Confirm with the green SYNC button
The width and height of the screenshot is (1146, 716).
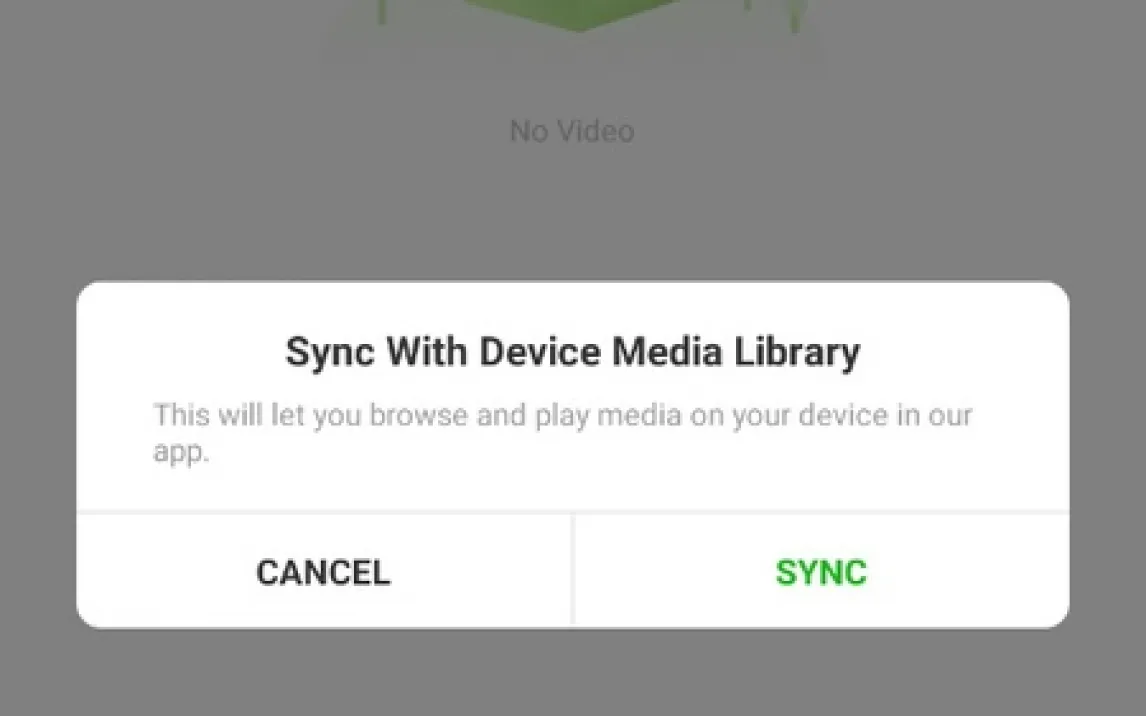(x=821, y=572)
